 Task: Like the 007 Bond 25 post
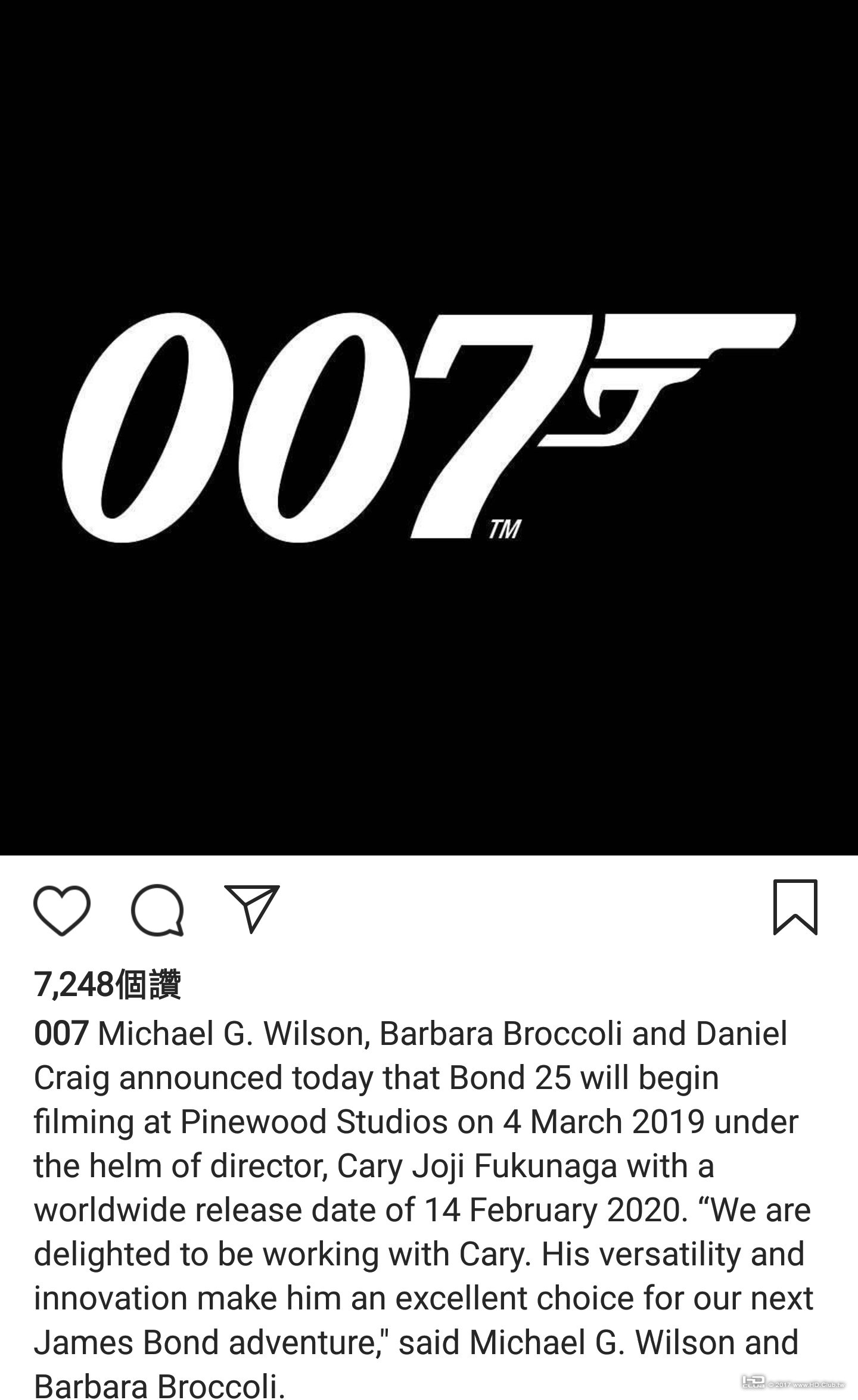click(x=62, y=911)
